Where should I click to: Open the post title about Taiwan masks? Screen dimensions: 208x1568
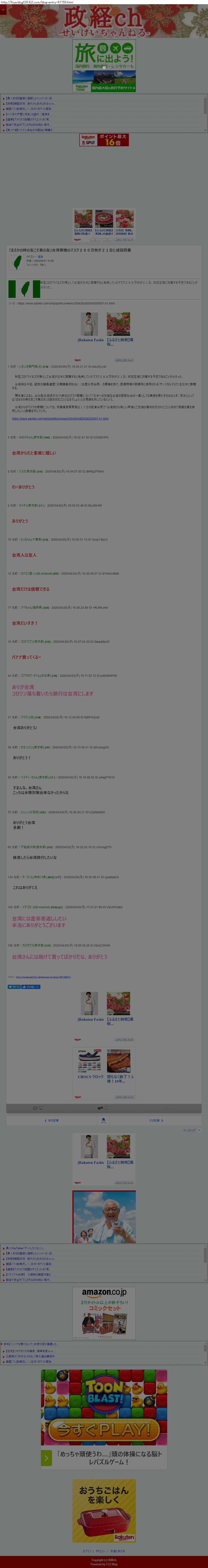click(x=70, y=250)
